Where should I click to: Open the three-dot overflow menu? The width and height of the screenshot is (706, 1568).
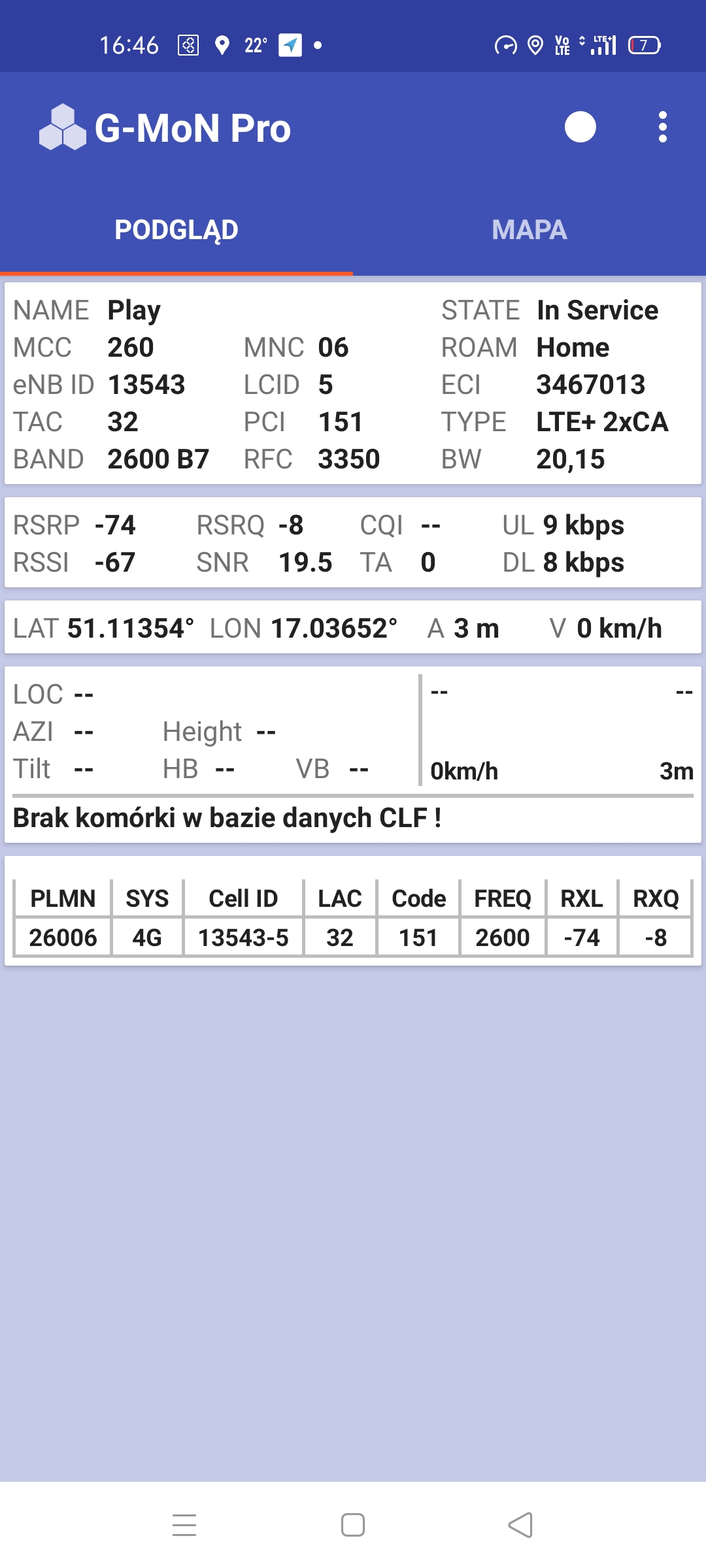pyautogui.click(x=662, y=127)
